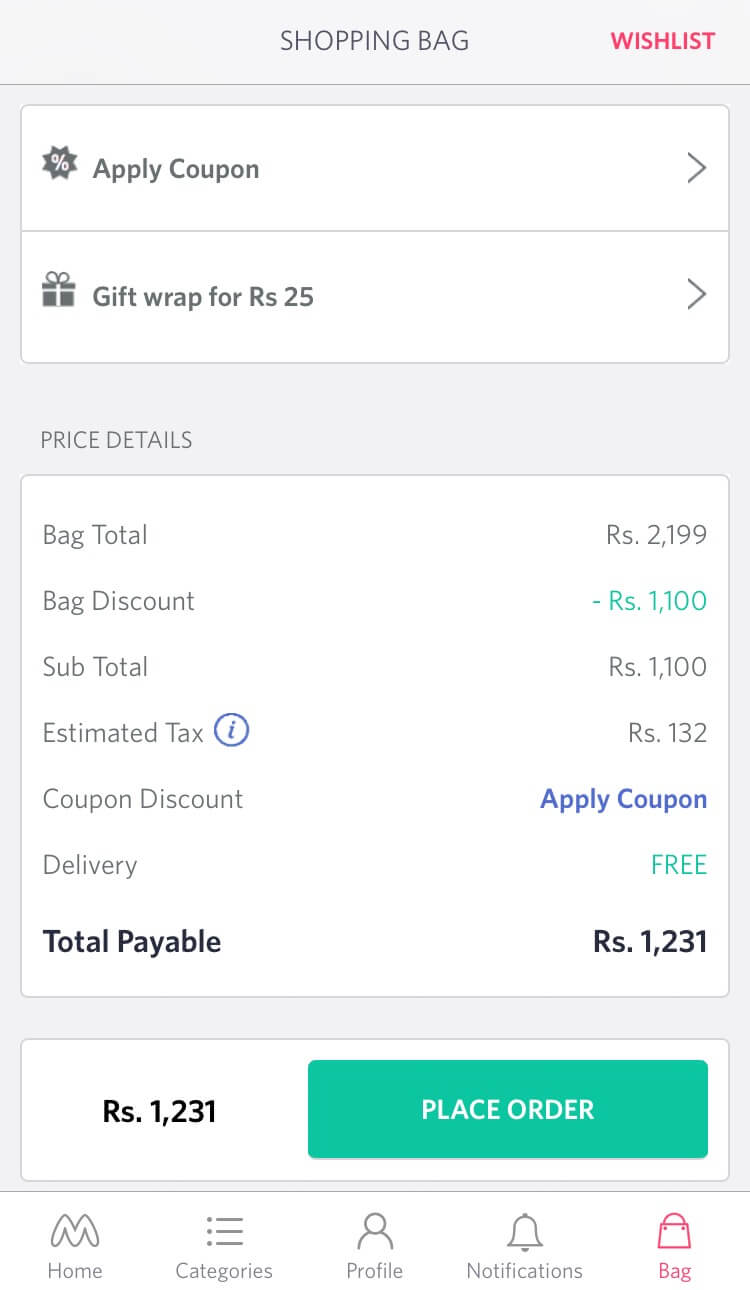The height and width of the screenshot is (1290, 750).
Task: Select the Profile person icon
Action: pyautogui.click(x=375, y=1231)
